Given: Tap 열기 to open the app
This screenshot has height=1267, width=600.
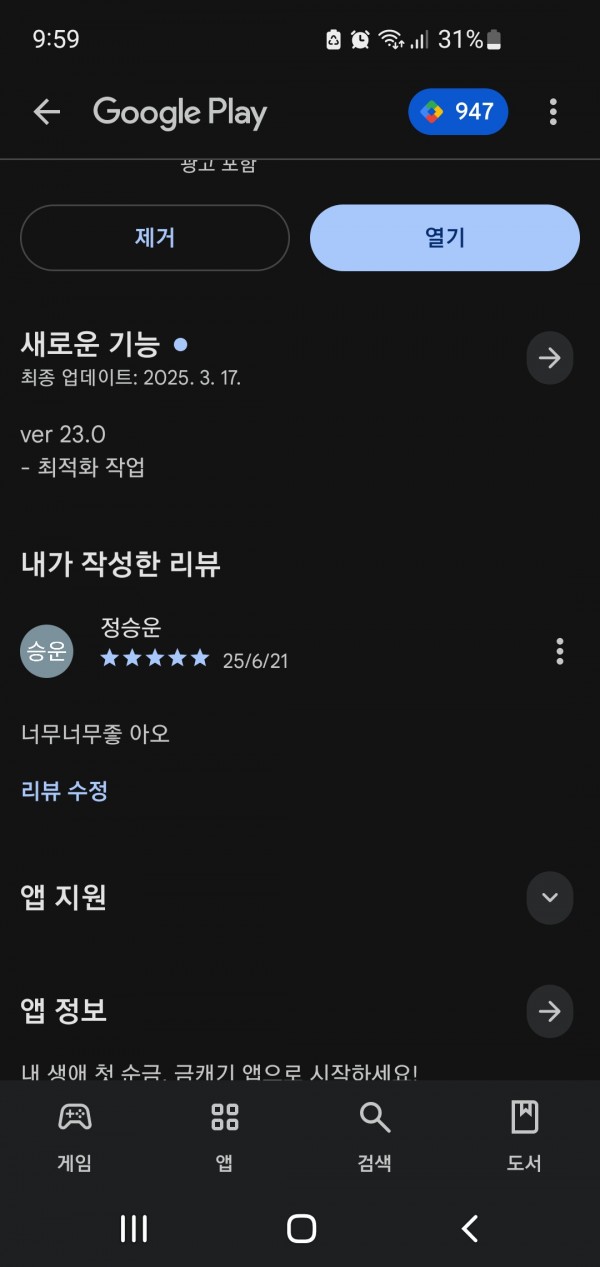Looking at the screenshot, I should click(445, 238).
